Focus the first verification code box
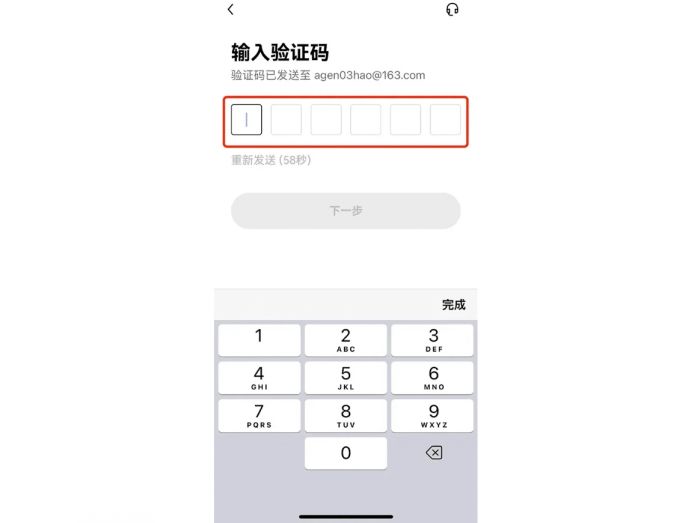 [246, 120]
